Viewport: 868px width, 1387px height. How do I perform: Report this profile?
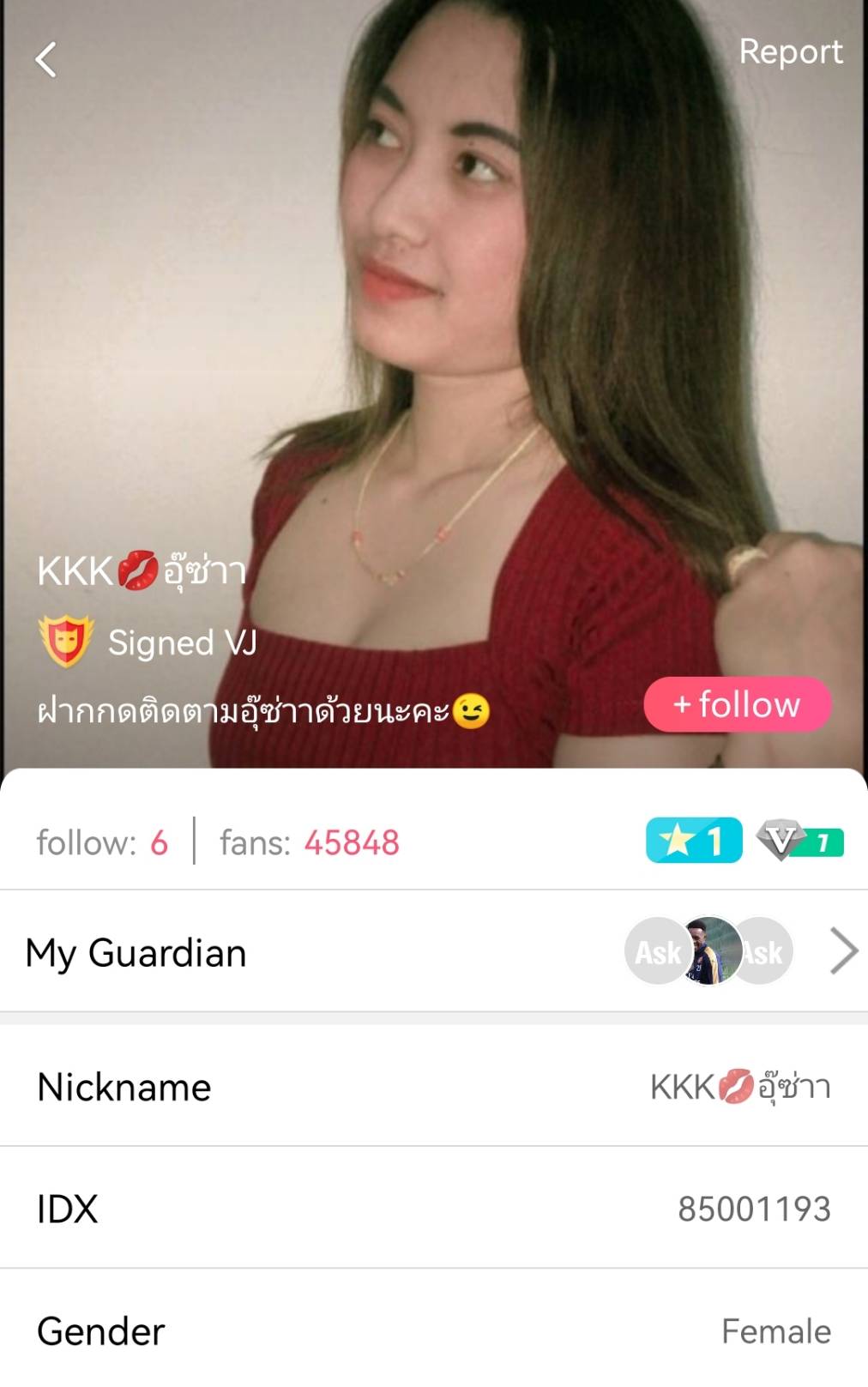[790, 52]
